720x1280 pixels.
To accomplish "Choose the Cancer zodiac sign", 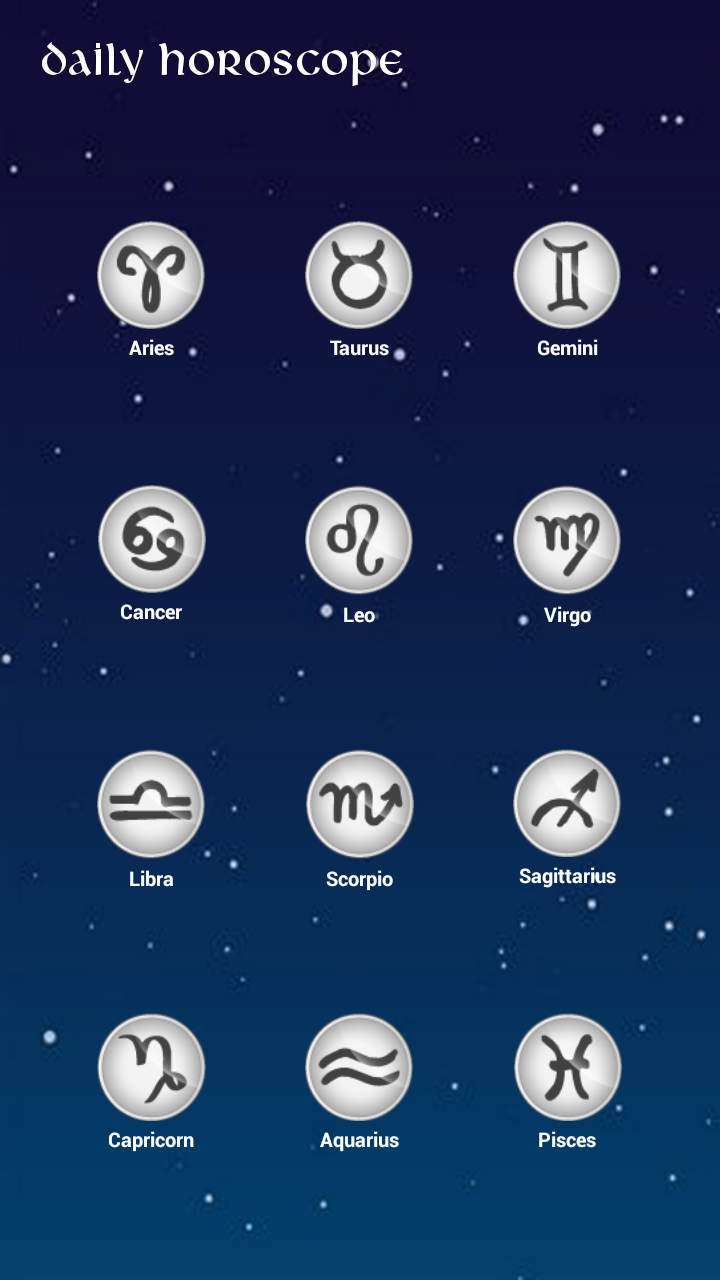I will pyautogui.click(x=151, y=540).
